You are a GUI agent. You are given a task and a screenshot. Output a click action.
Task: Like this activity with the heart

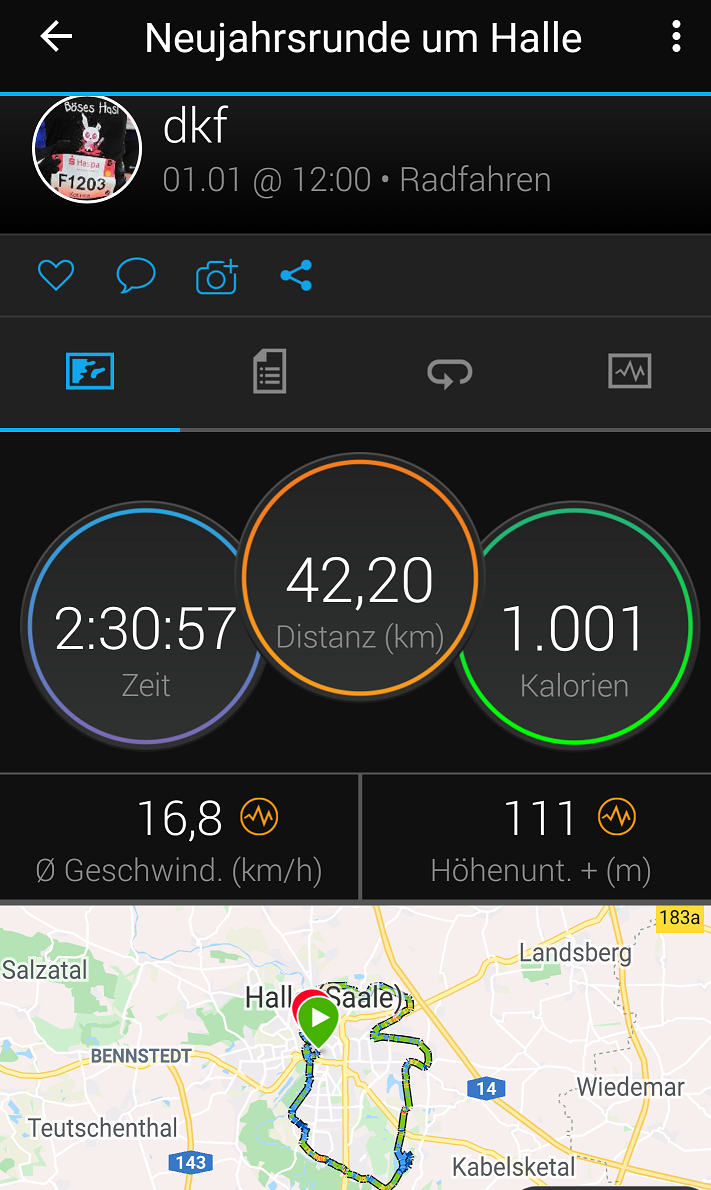coord(56,275)
